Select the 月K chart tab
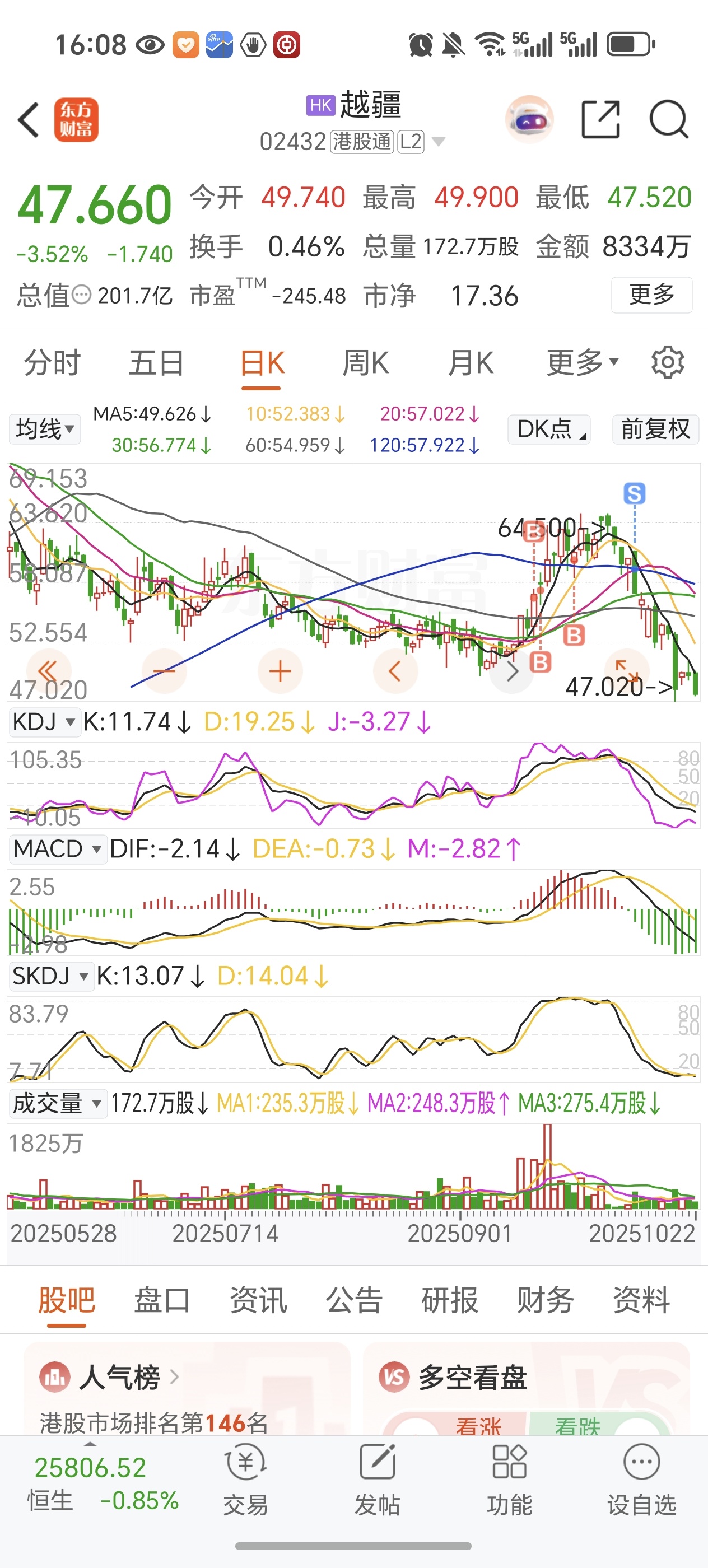 pyautogui.click(x=470, y=363)
